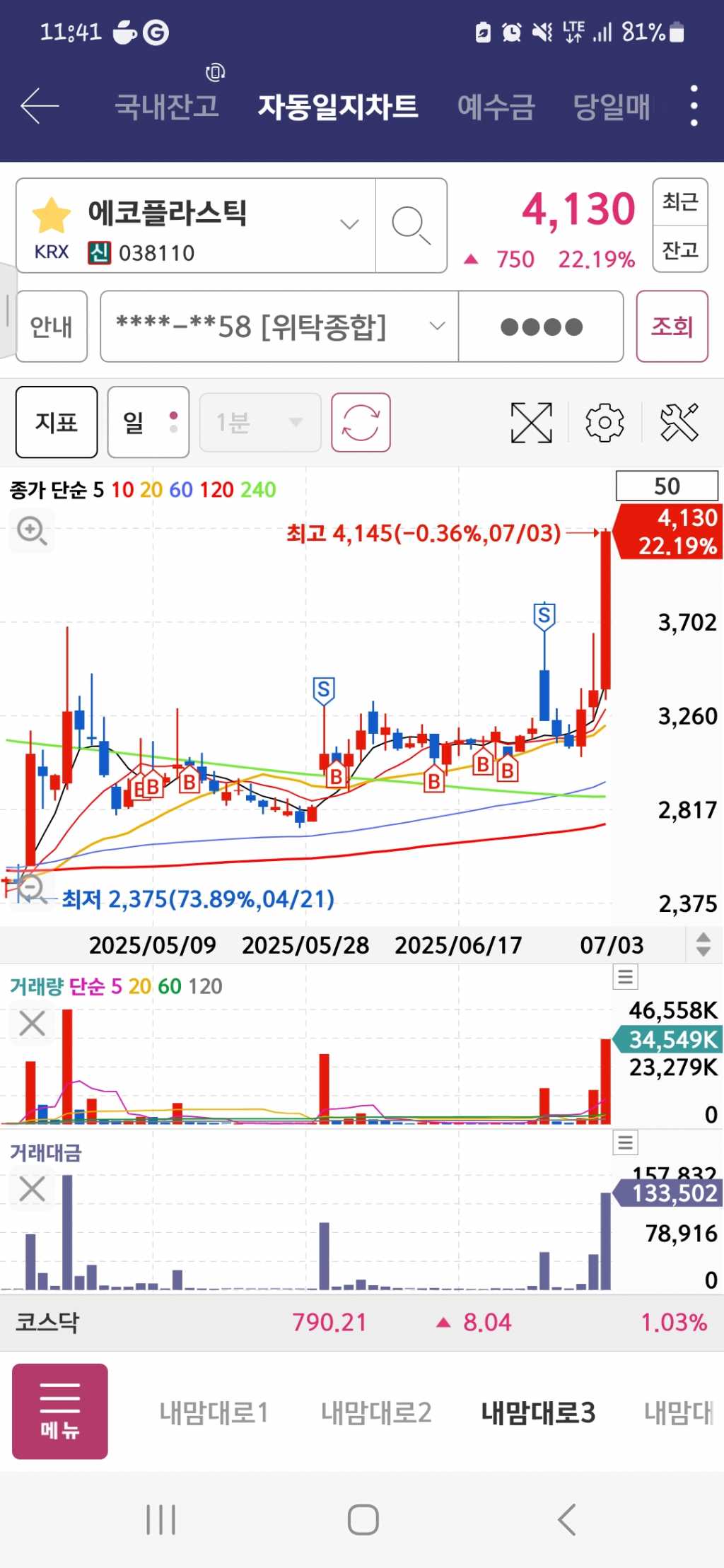Open chart settings gear
The image size is (724, 1568).
(x=605, y=423)
